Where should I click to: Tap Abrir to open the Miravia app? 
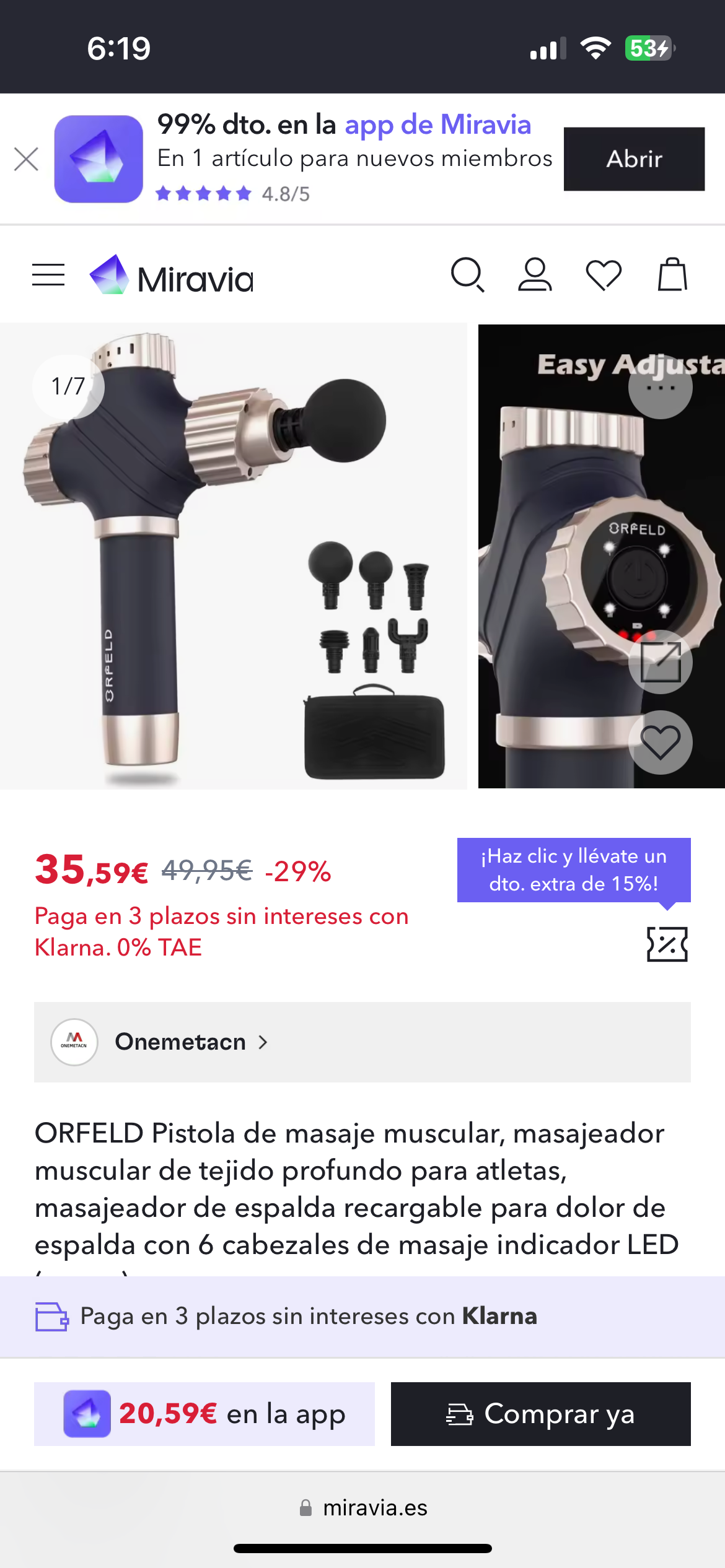click(633, 159)
